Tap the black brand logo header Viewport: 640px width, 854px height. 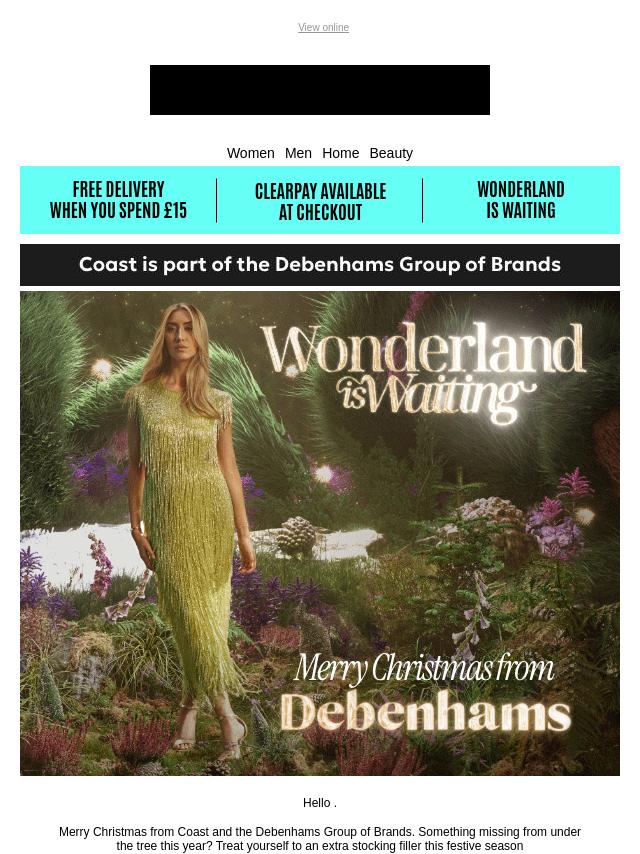coord(320,90)
